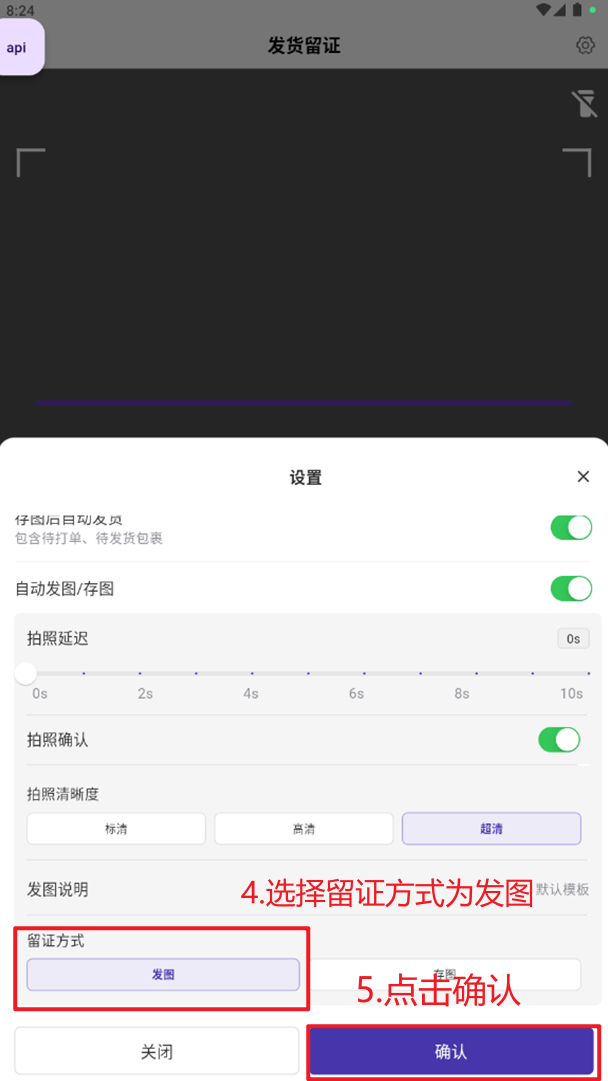The image size is (608, 1081).
Task: Tap the 拍照延迟 slider handle
Action: [x=26, y=674]
